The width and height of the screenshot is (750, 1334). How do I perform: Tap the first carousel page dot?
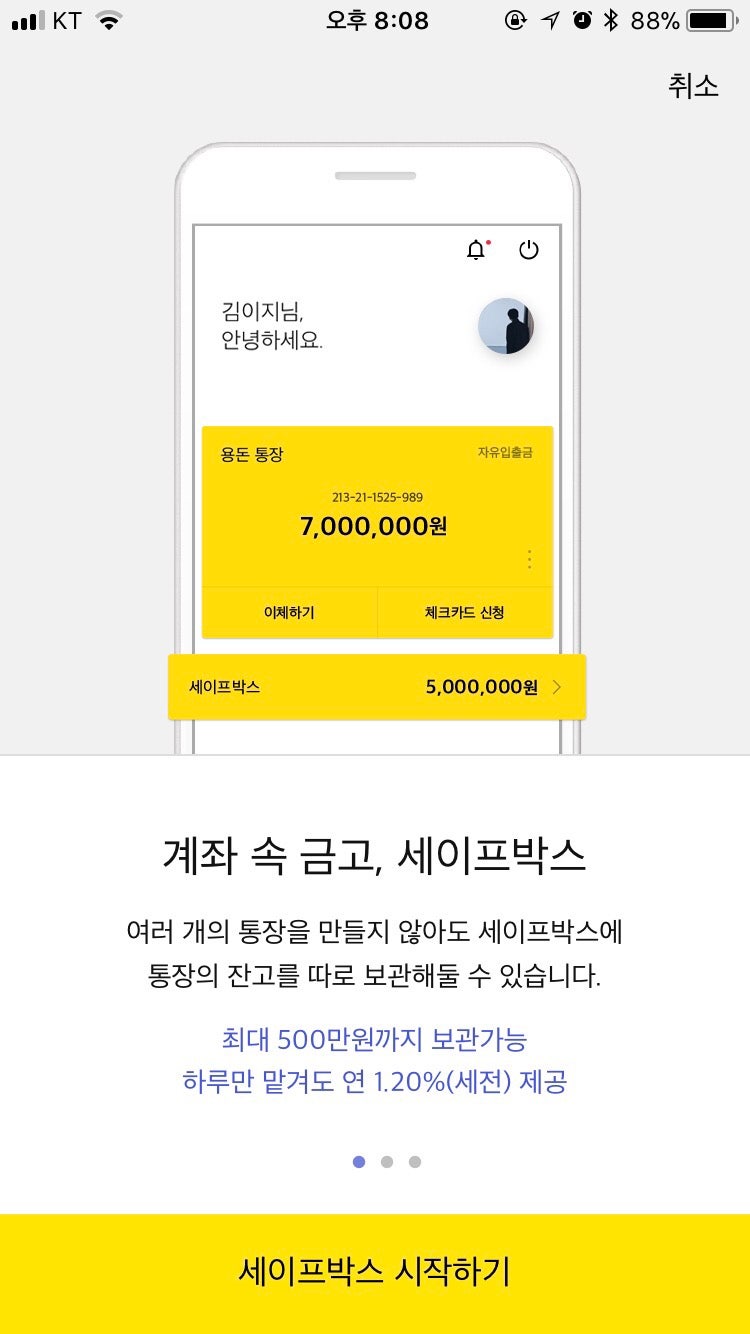point(359,1162)
